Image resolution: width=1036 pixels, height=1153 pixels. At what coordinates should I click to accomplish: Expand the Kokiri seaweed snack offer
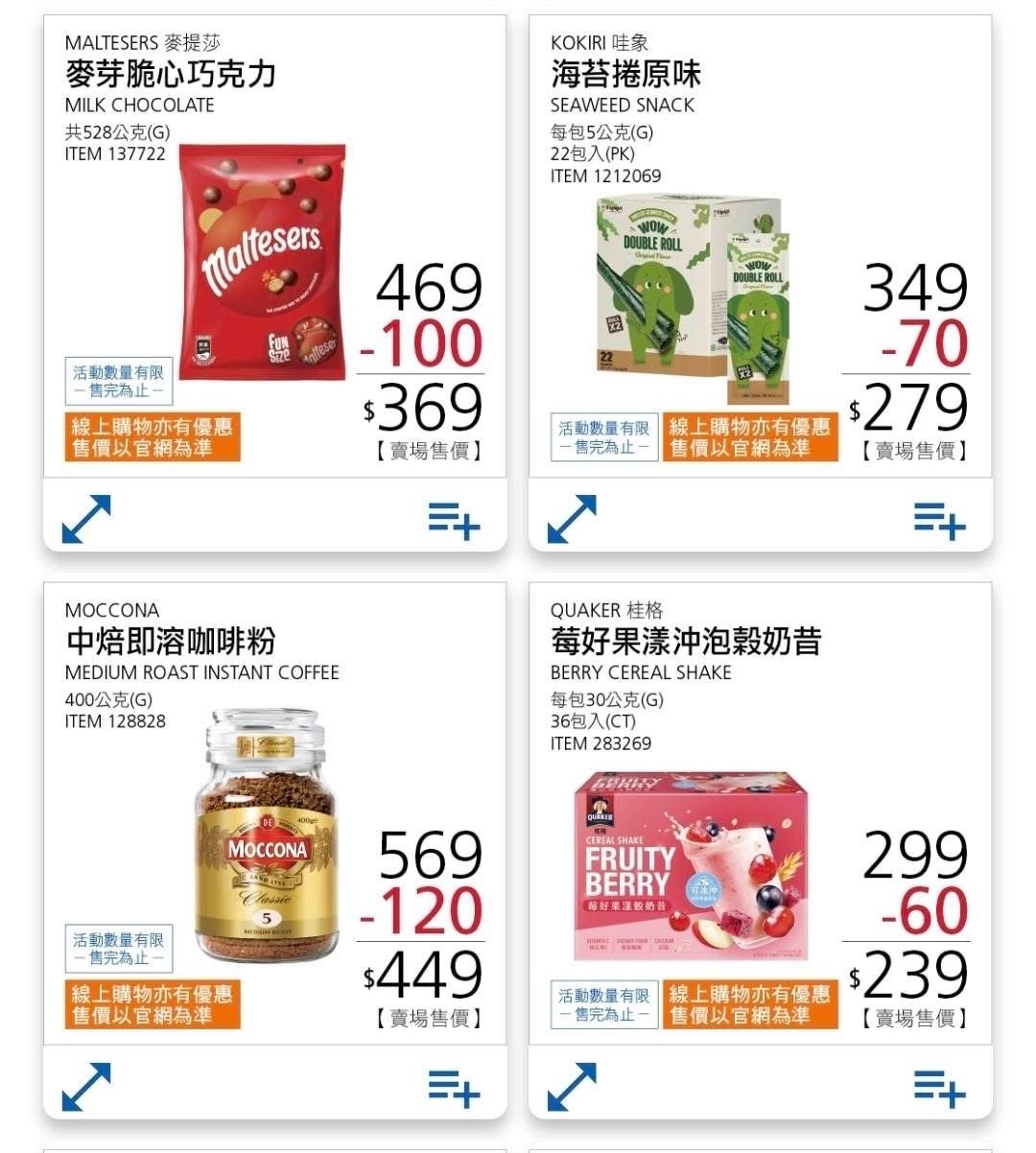pyautogui.click(x=572, y=518)
